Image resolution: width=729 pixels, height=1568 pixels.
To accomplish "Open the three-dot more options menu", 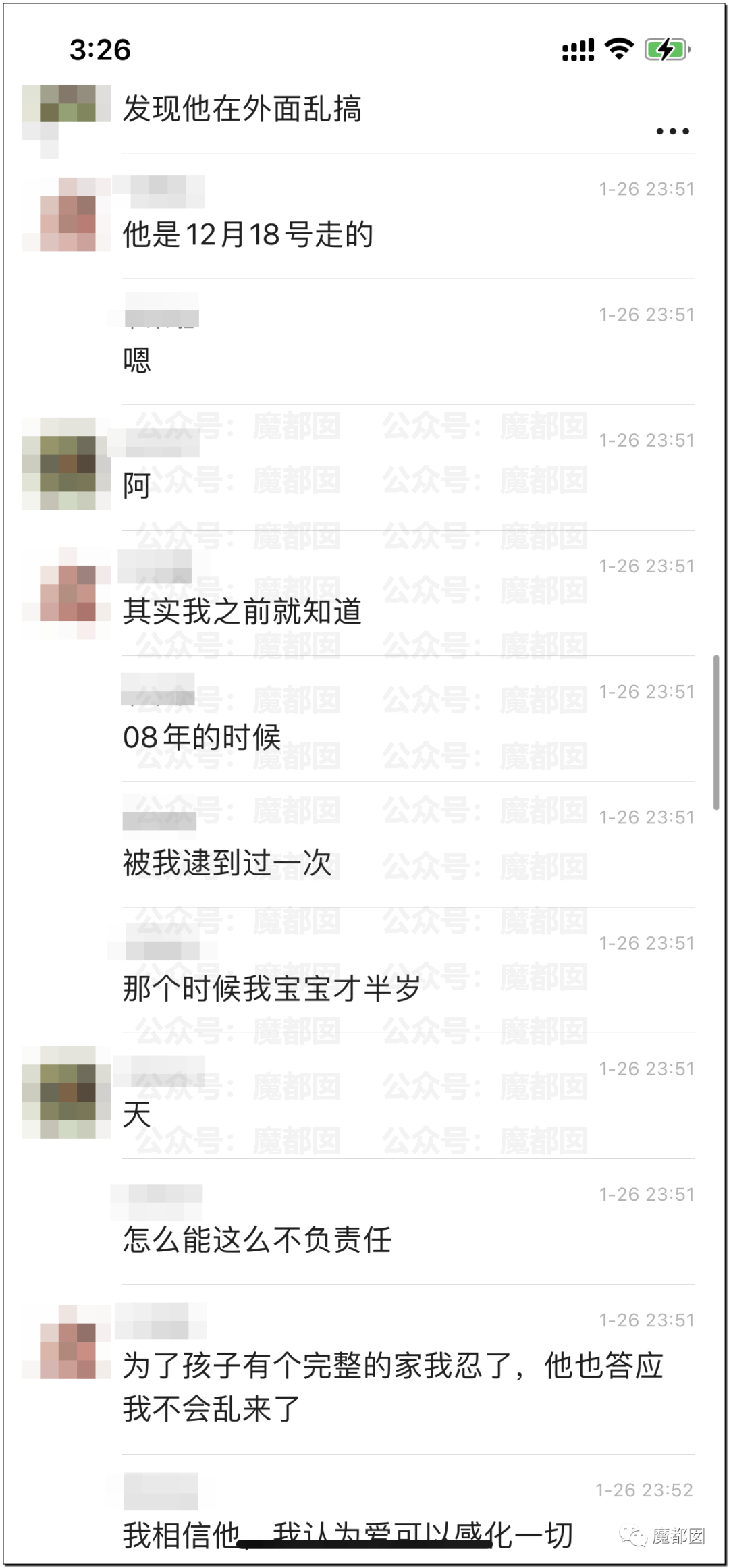I will [x=672, y=132].
